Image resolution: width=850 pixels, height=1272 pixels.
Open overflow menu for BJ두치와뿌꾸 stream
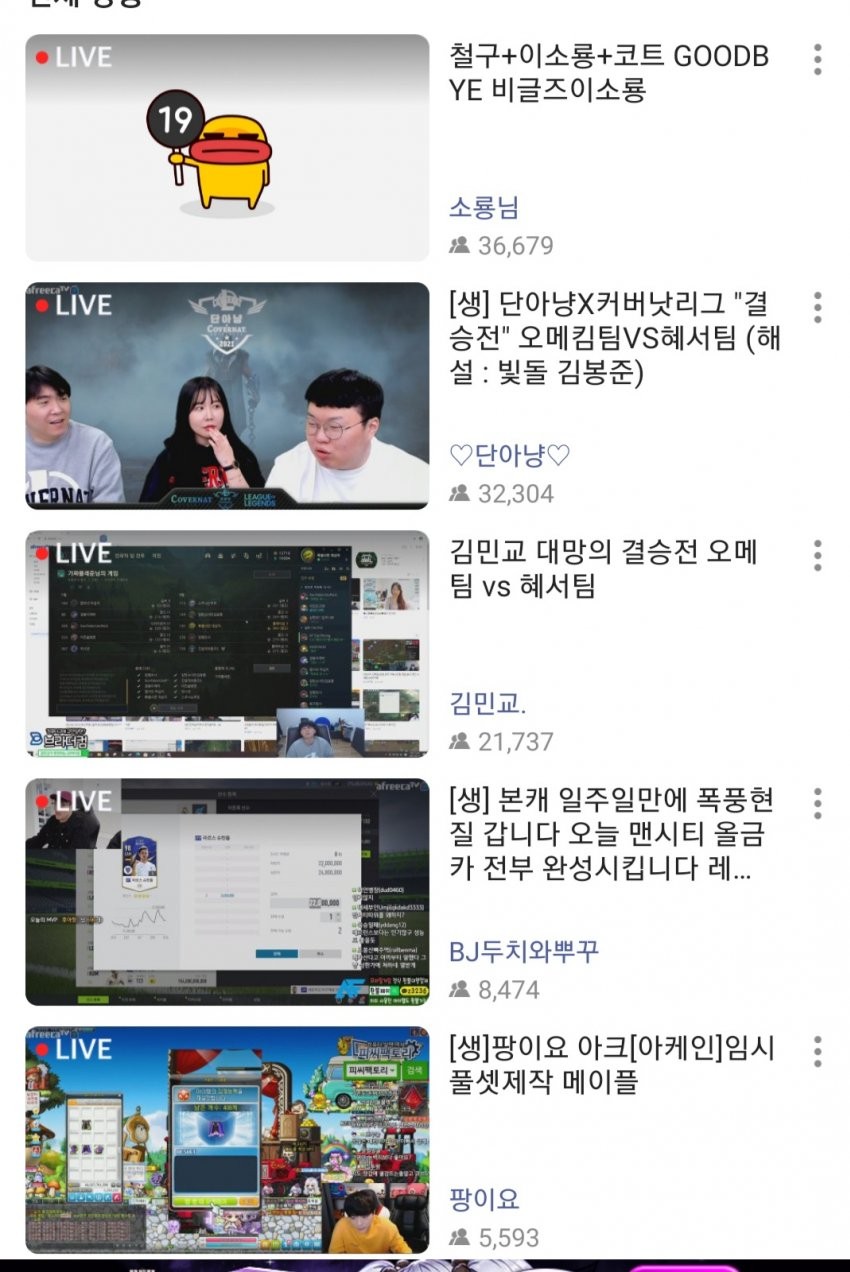click(x=817, y=804)
